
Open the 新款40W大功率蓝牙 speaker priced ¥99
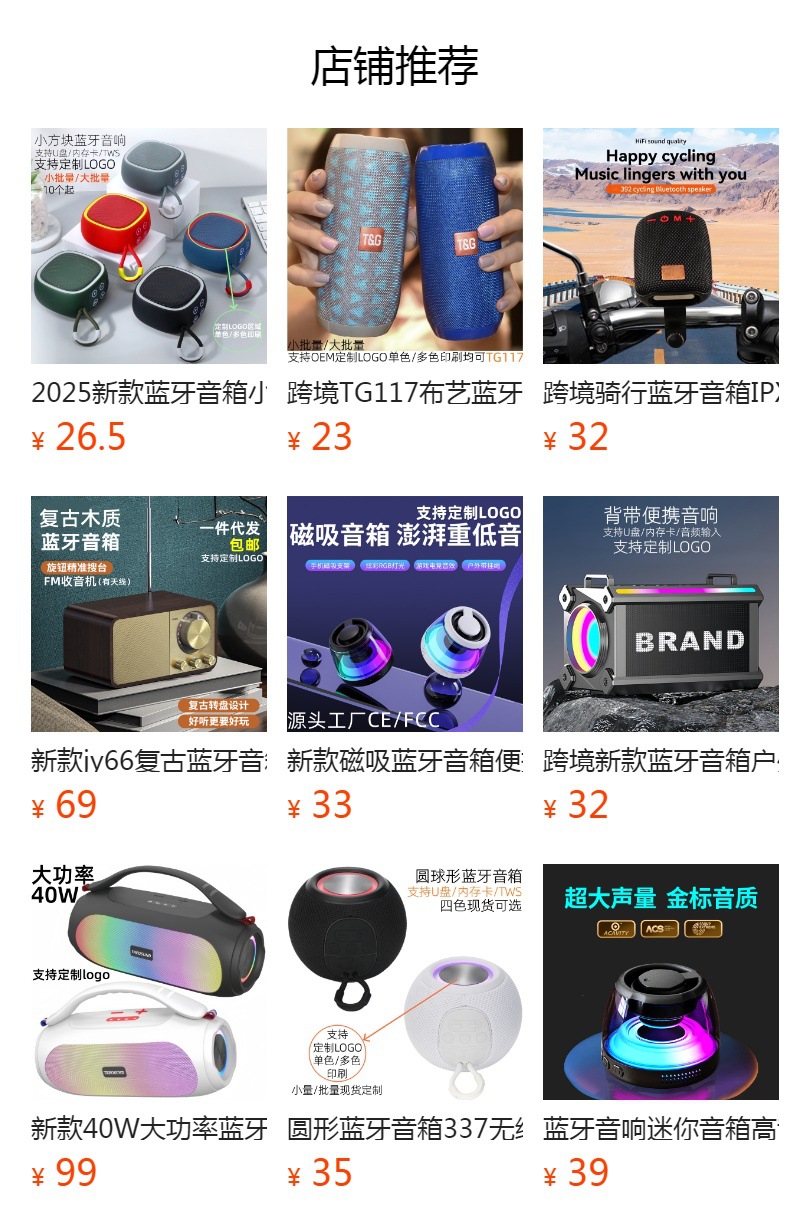pyautogui.click(x=149, y=982)
